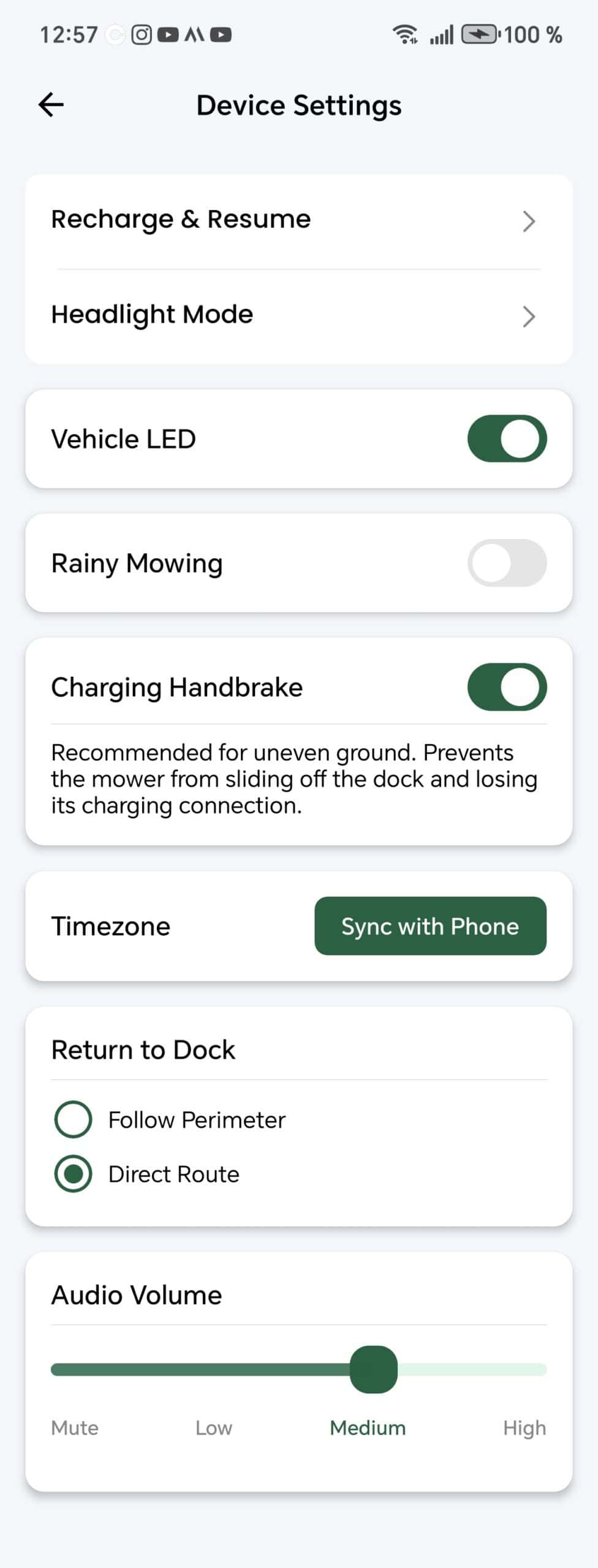Tap Sync with Phone for timezone
The height and width of the screenshot is (1568, 598).
(x=430, y=926)
